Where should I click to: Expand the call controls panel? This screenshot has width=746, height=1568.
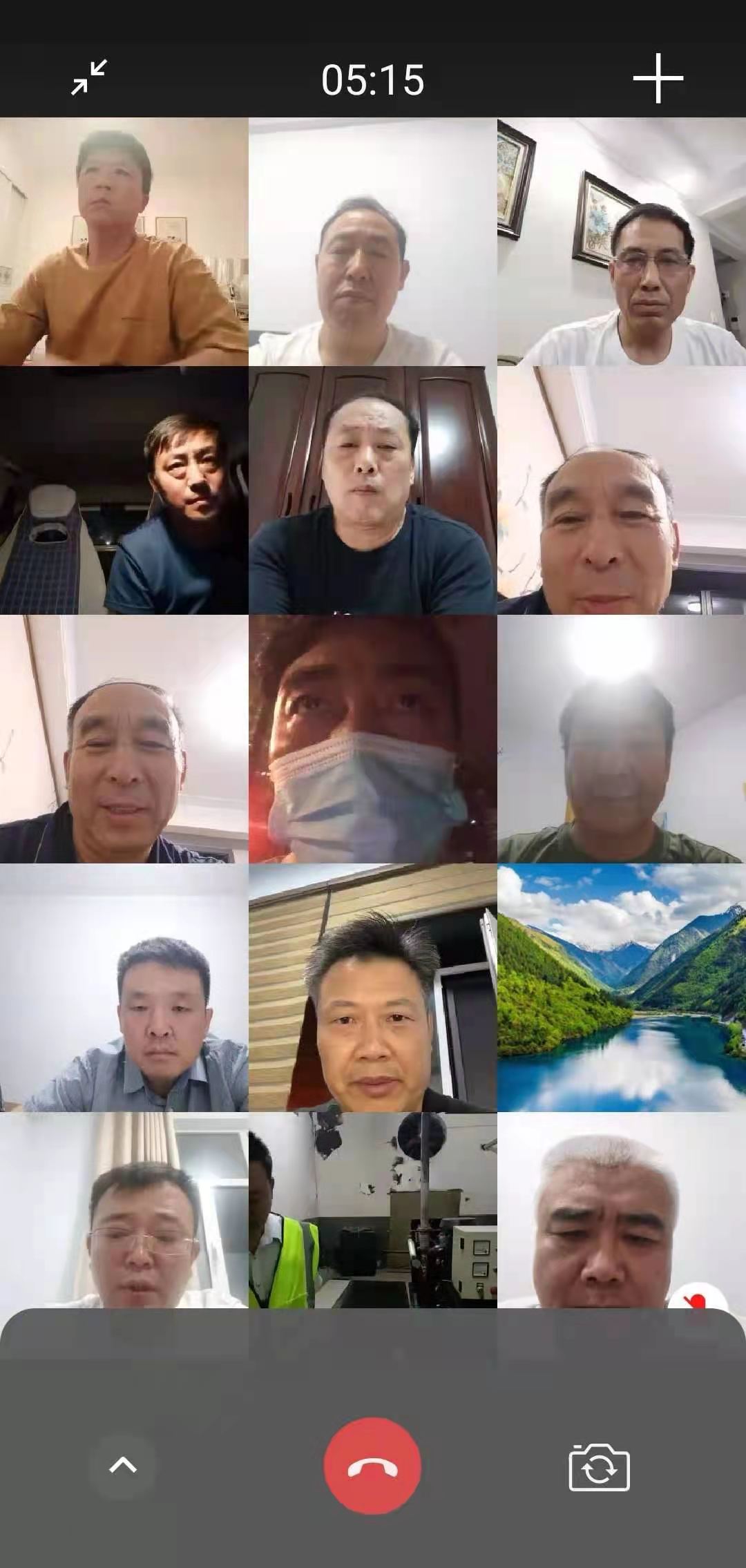point(123,1465)
